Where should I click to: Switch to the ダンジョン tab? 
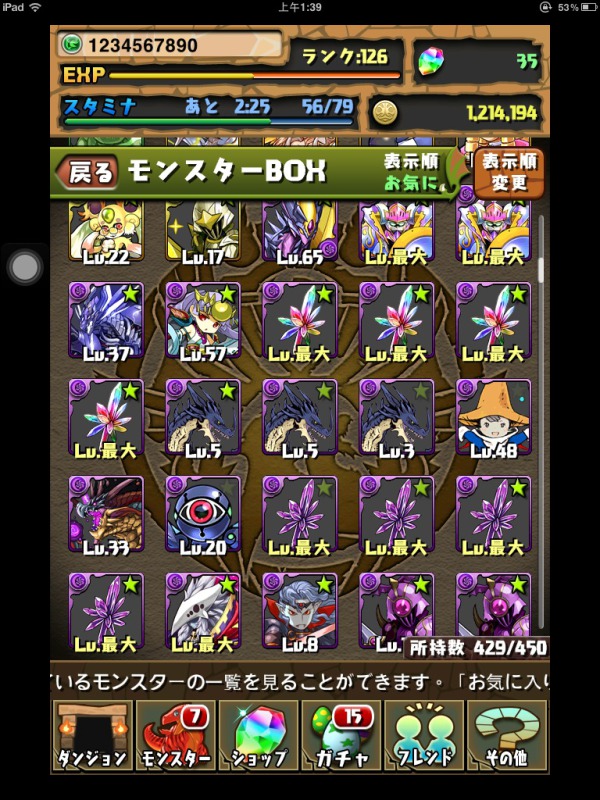91,735
